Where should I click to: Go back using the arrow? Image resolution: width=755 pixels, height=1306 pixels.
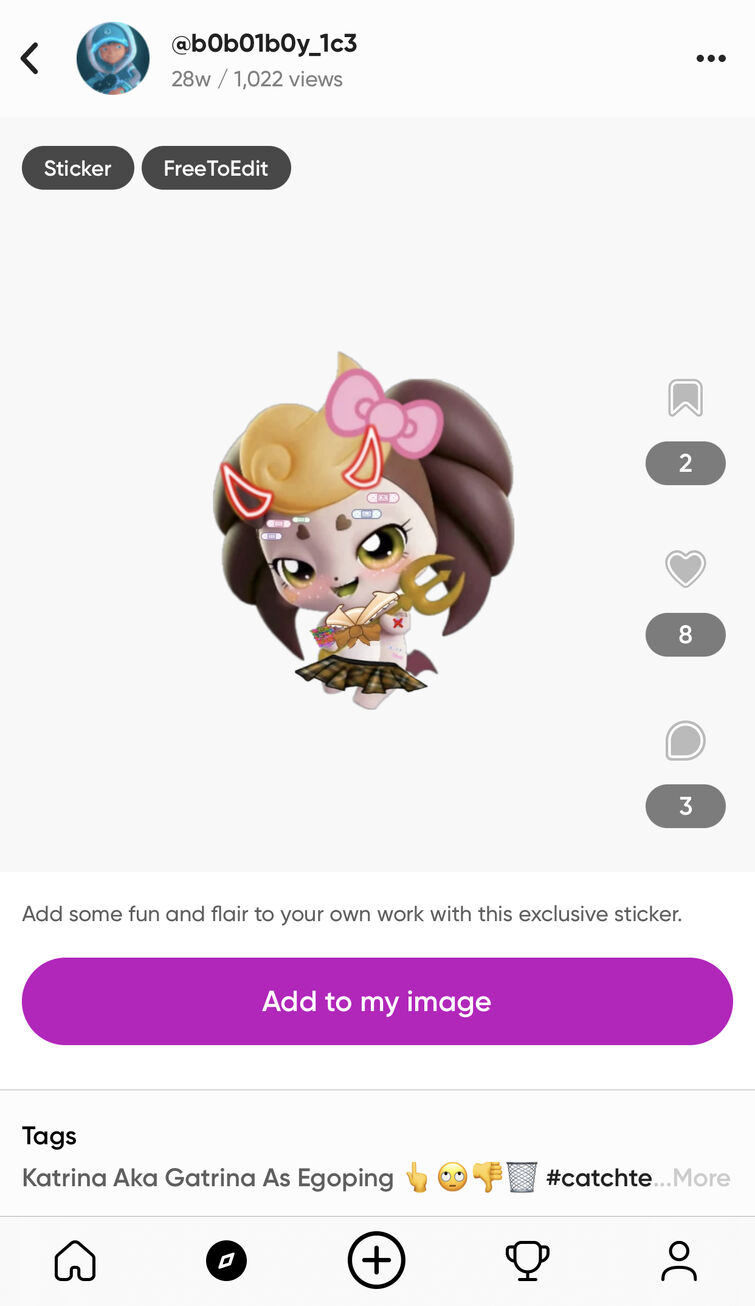(x=31, y=59)
